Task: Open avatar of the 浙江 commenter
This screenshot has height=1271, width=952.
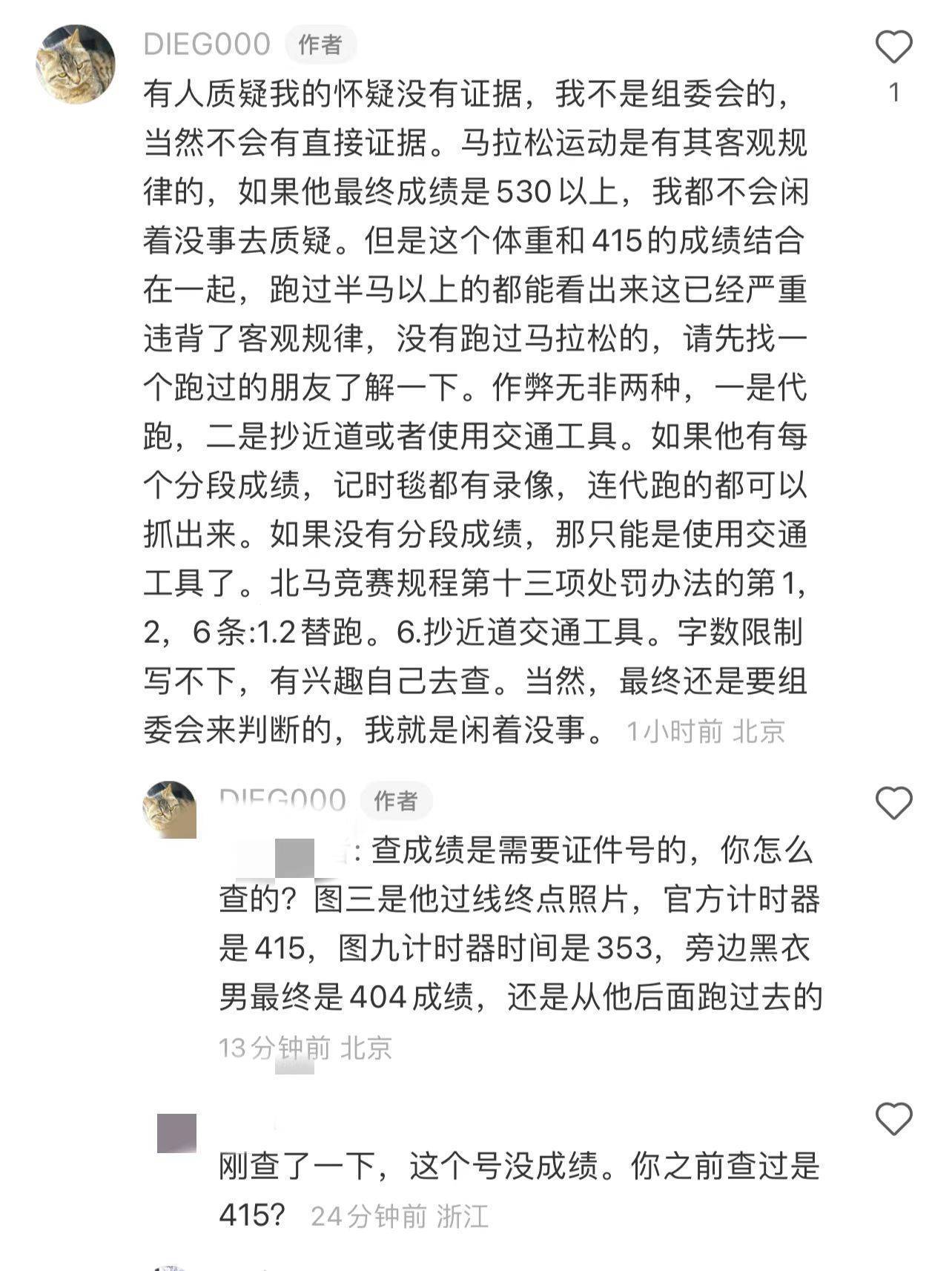Action: click(176, 1133)
